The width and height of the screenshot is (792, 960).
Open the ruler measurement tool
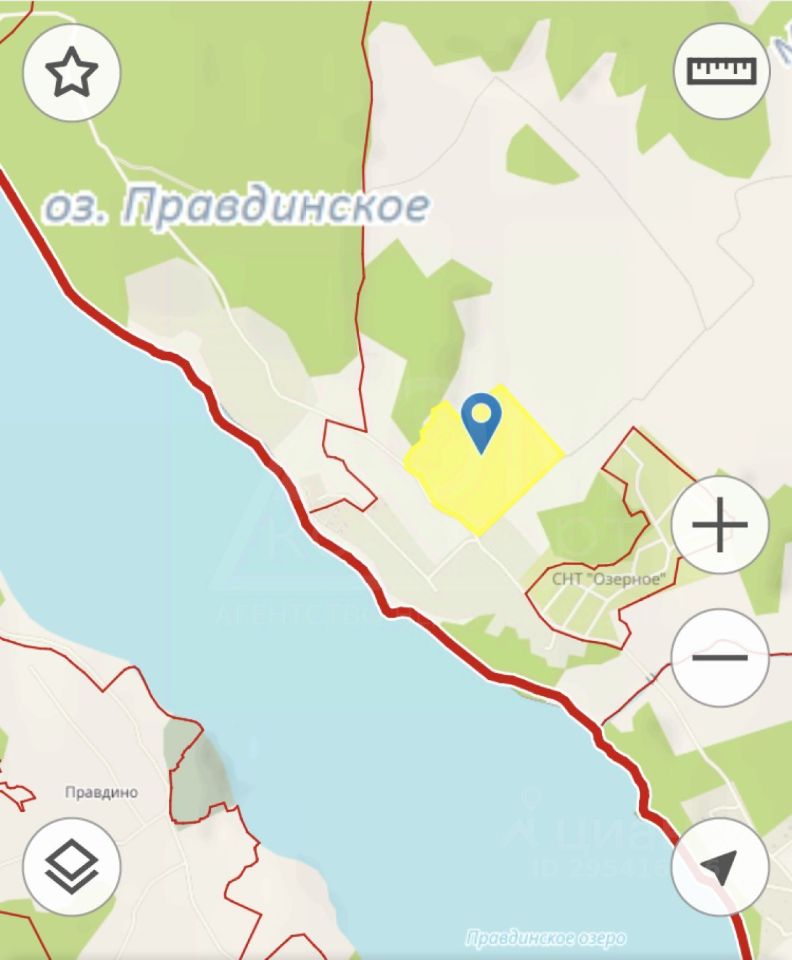[x=721, y=71]
